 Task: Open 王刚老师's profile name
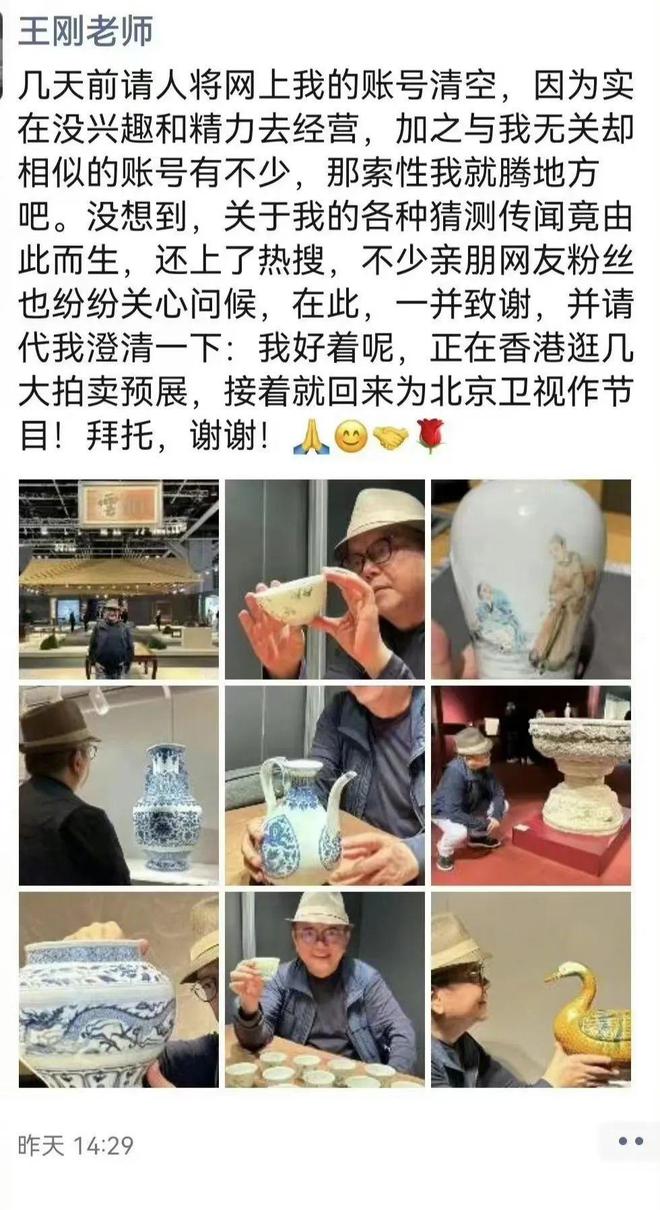tap(86, 31)
